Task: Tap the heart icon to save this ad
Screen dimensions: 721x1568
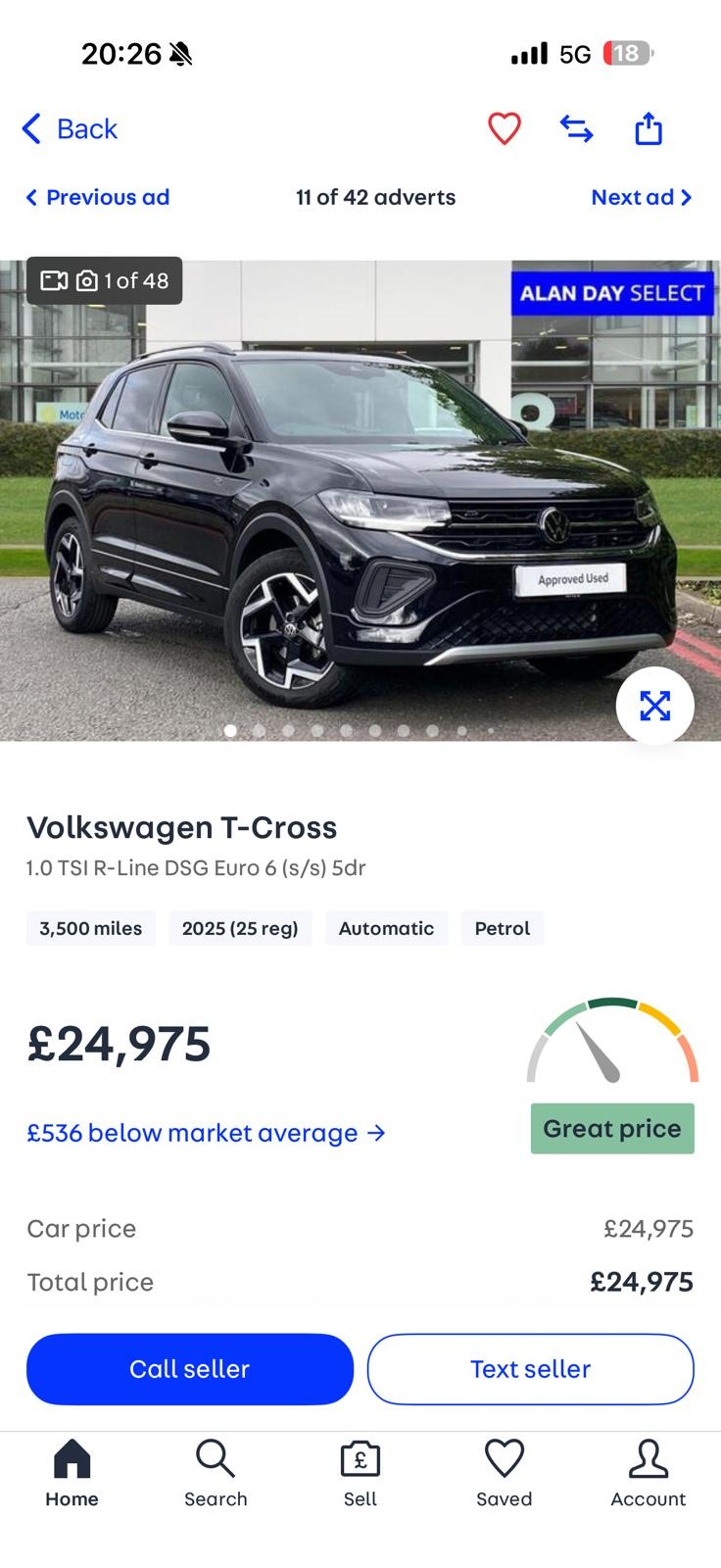Action: pyautogui.click(x=504, y=128)
